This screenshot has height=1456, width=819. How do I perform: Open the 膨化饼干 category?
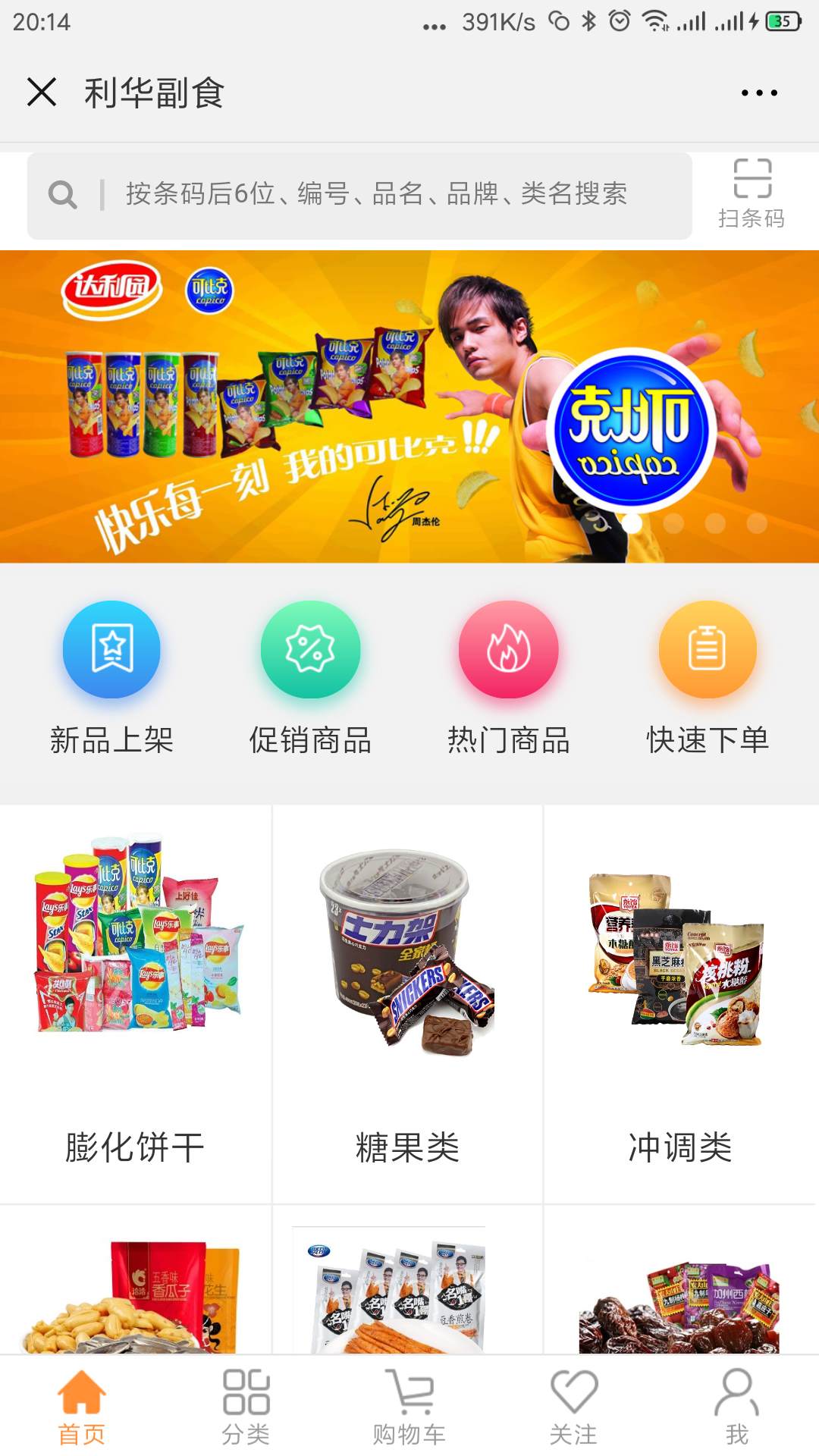(135, 1004)
